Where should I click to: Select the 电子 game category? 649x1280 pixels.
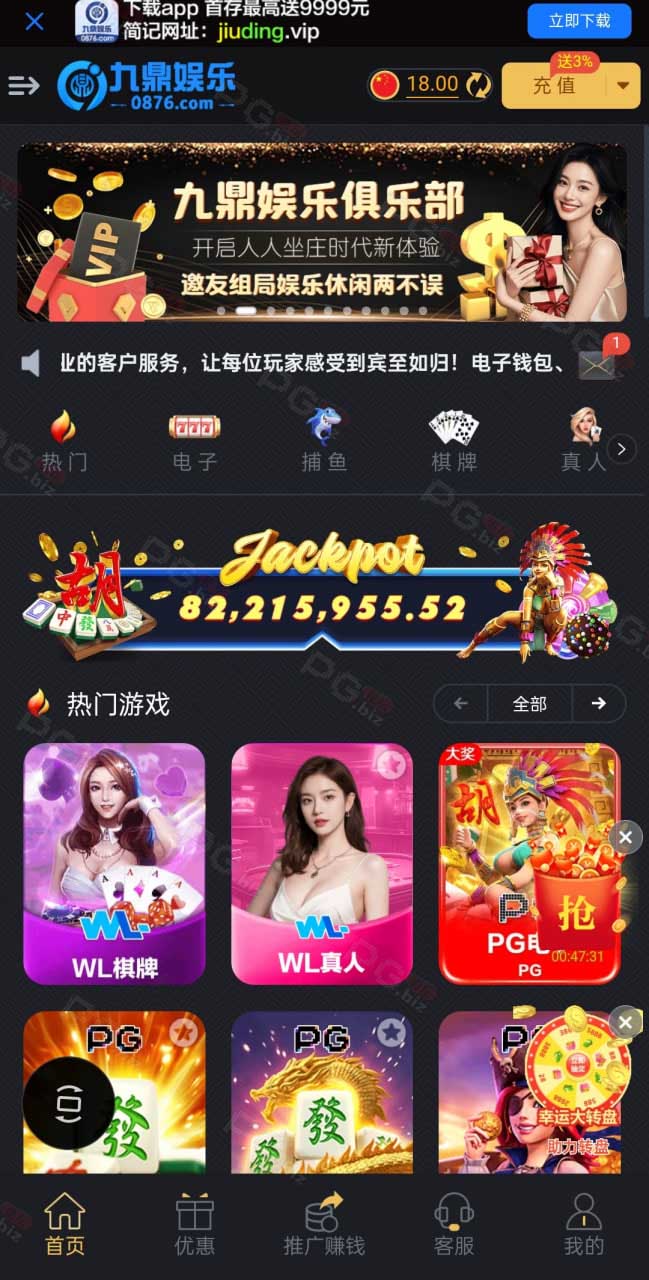click(x=194, y=439)
